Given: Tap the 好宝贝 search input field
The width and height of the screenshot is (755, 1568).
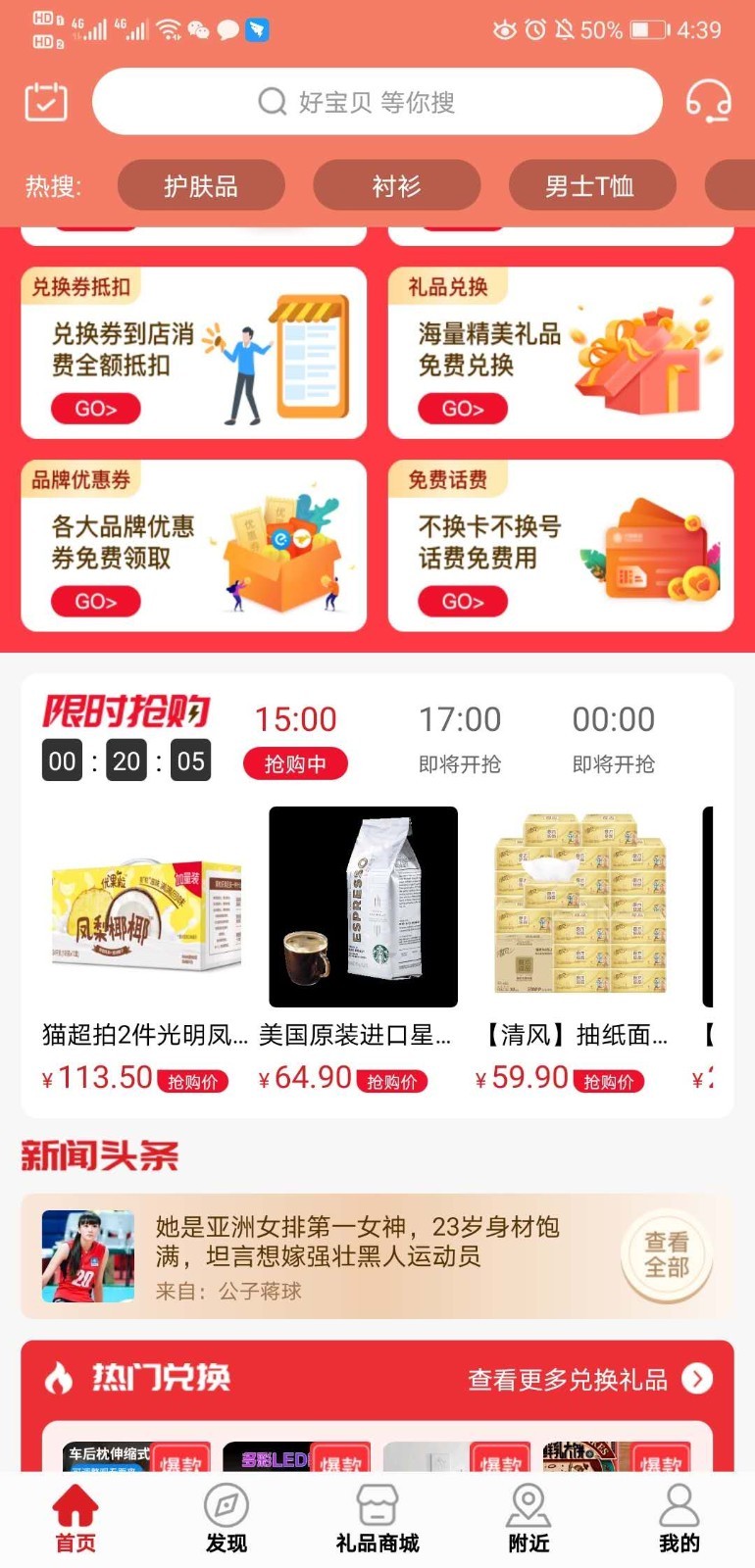Looking at the screenshot, I should [412, 102].
